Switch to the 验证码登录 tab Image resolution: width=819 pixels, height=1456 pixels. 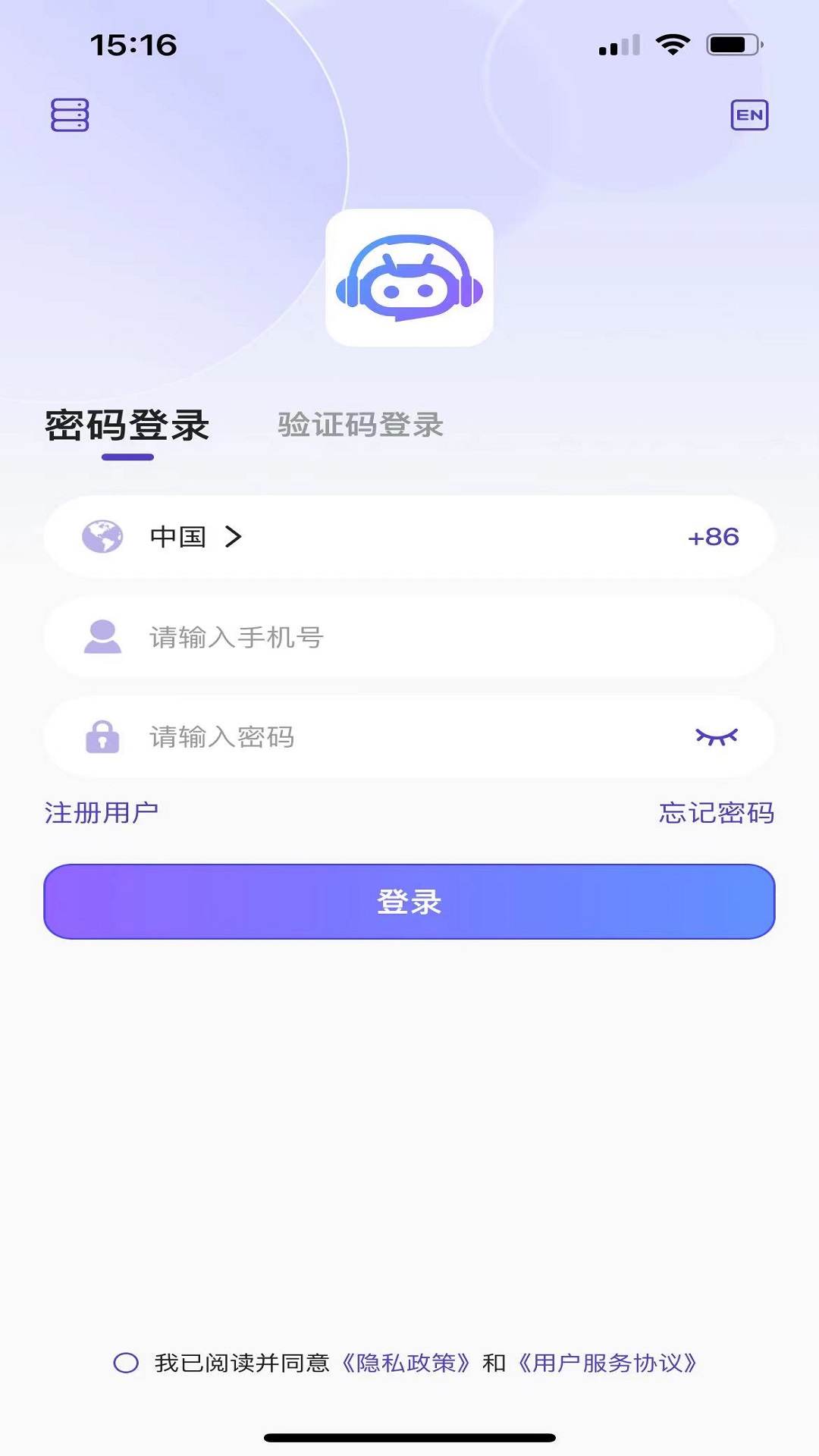[360, 425]
